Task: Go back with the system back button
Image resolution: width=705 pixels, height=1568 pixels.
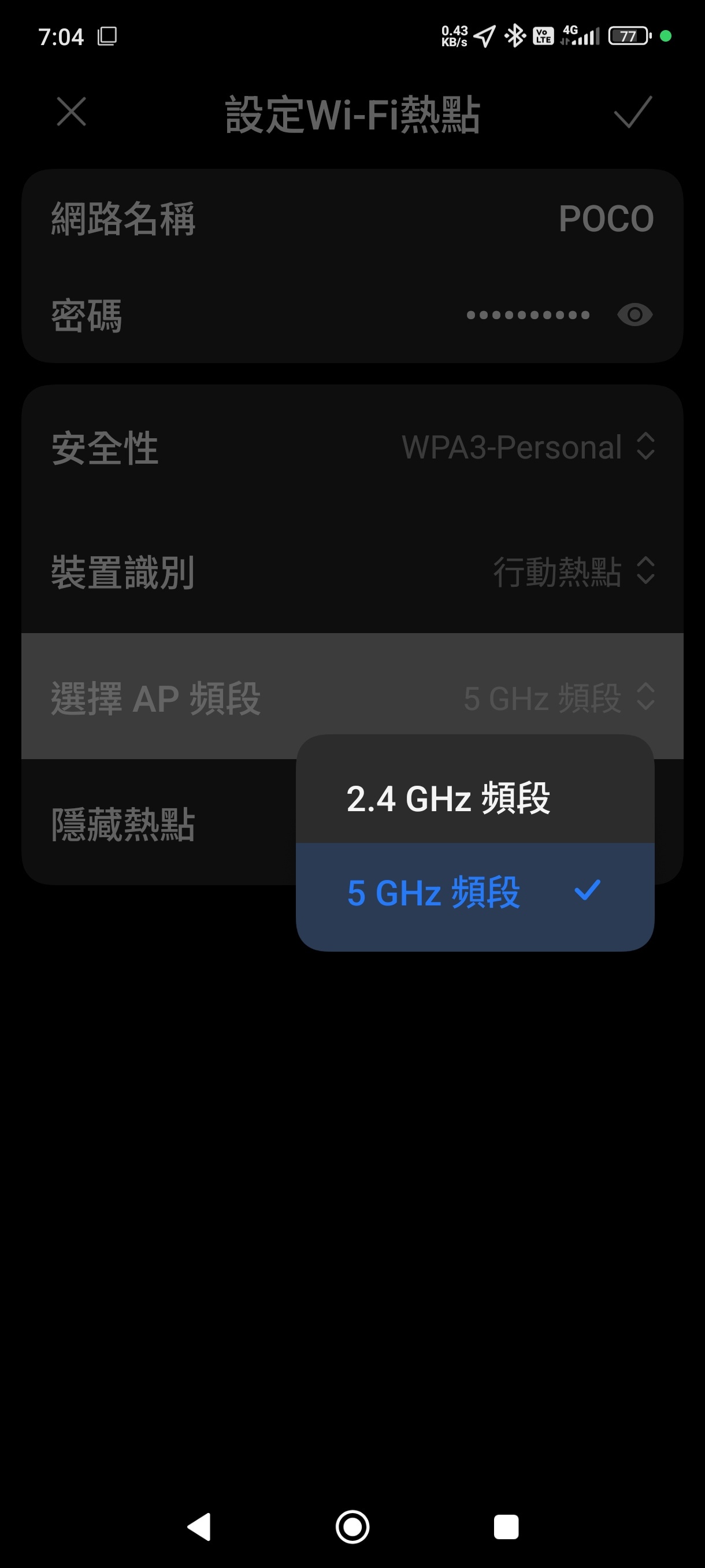Action: (x=199, y=1526)
